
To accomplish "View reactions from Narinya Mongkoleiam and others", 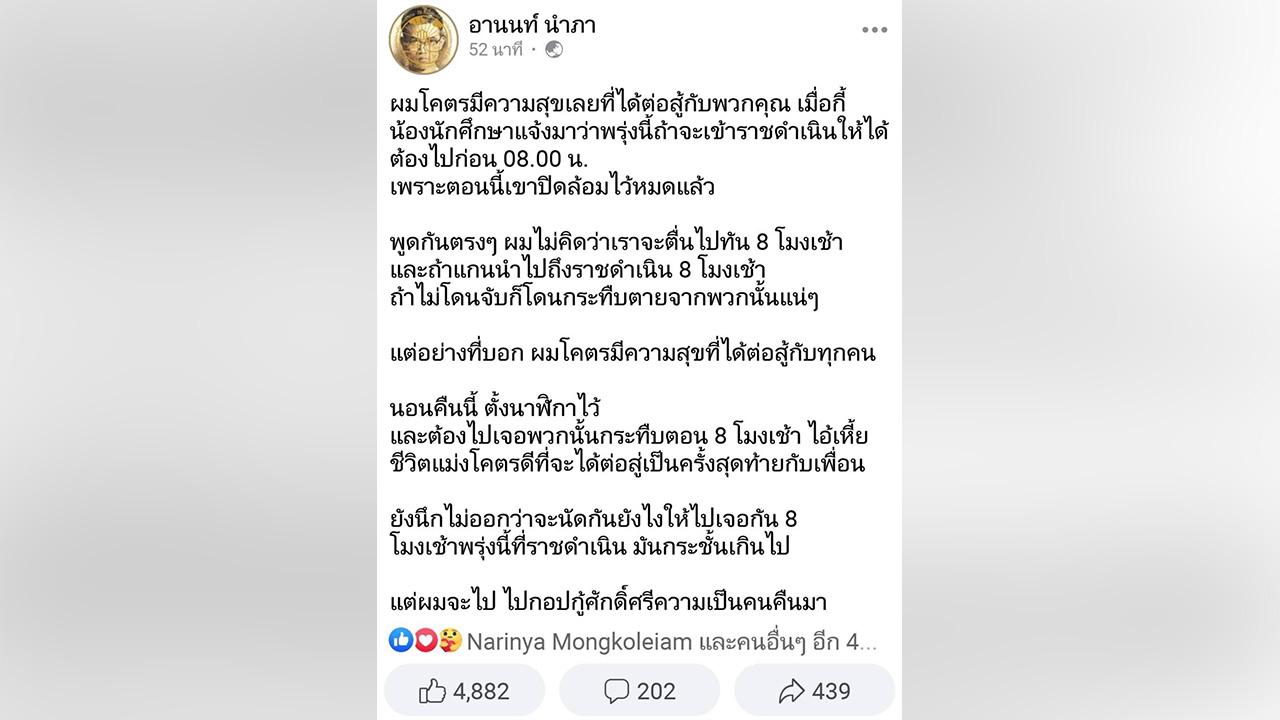I will tap(632, 641).
